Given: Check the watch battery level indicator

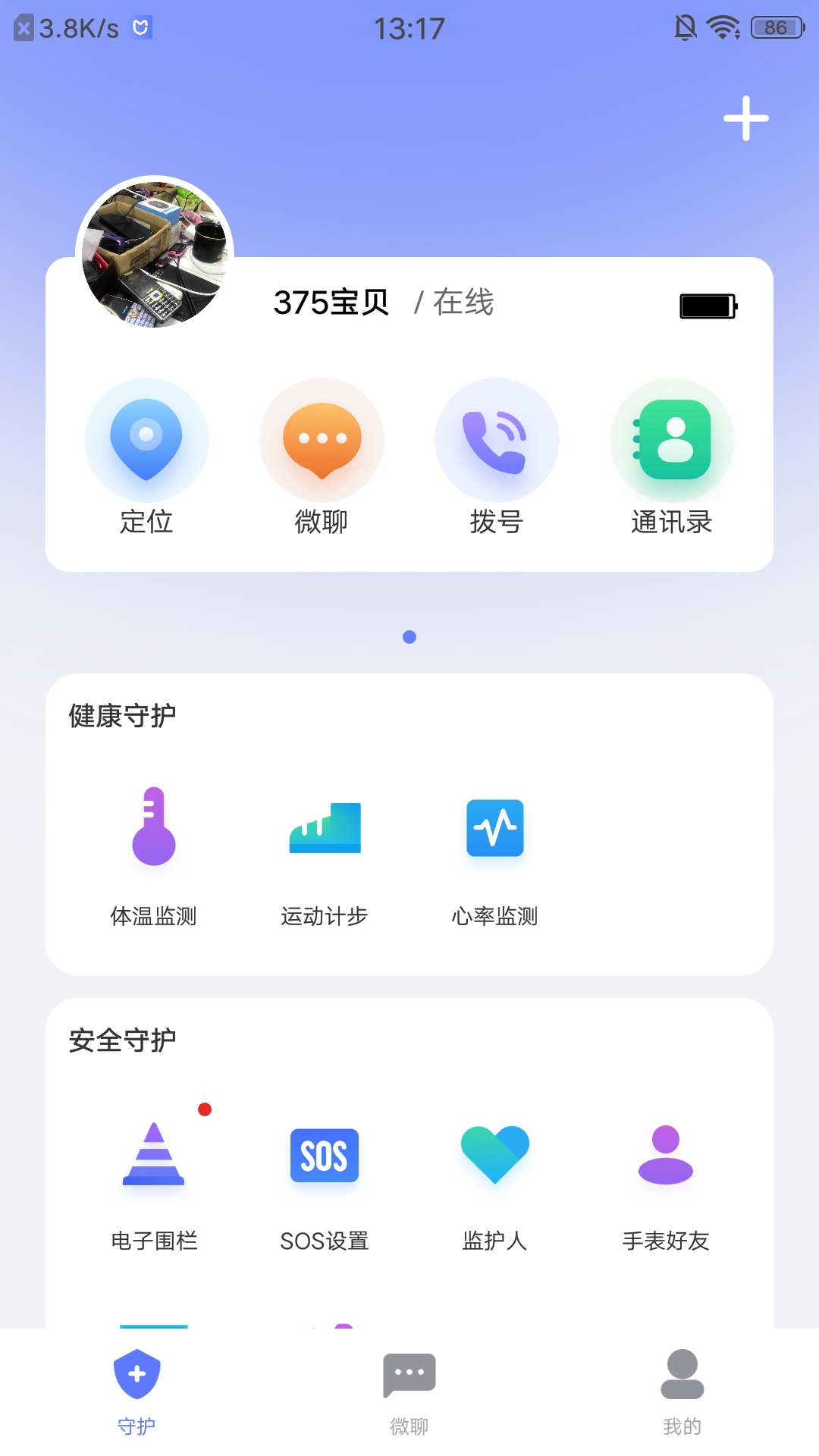Looking at the screenshot, I should click(x=707, y=306).
